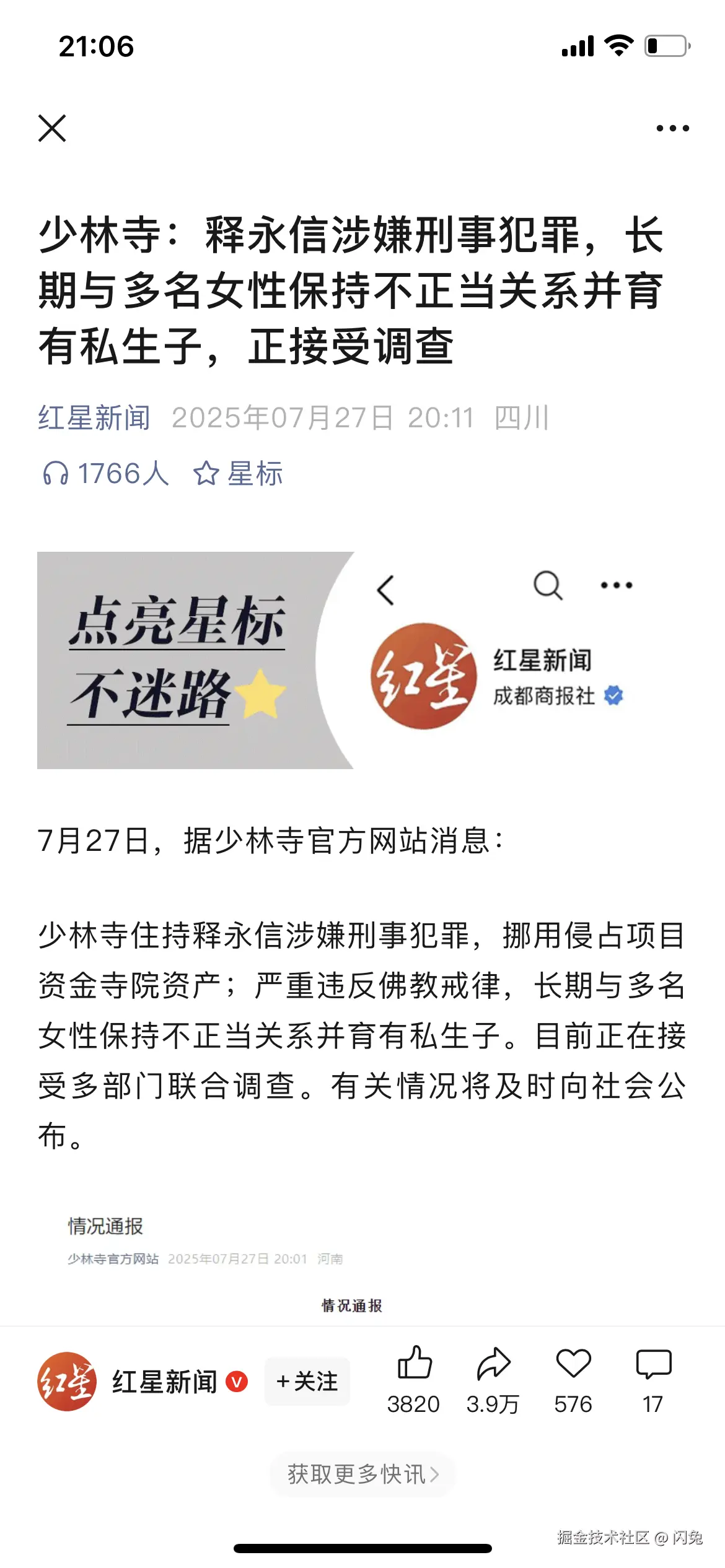Click the headphones listen icon

(56, 473)
